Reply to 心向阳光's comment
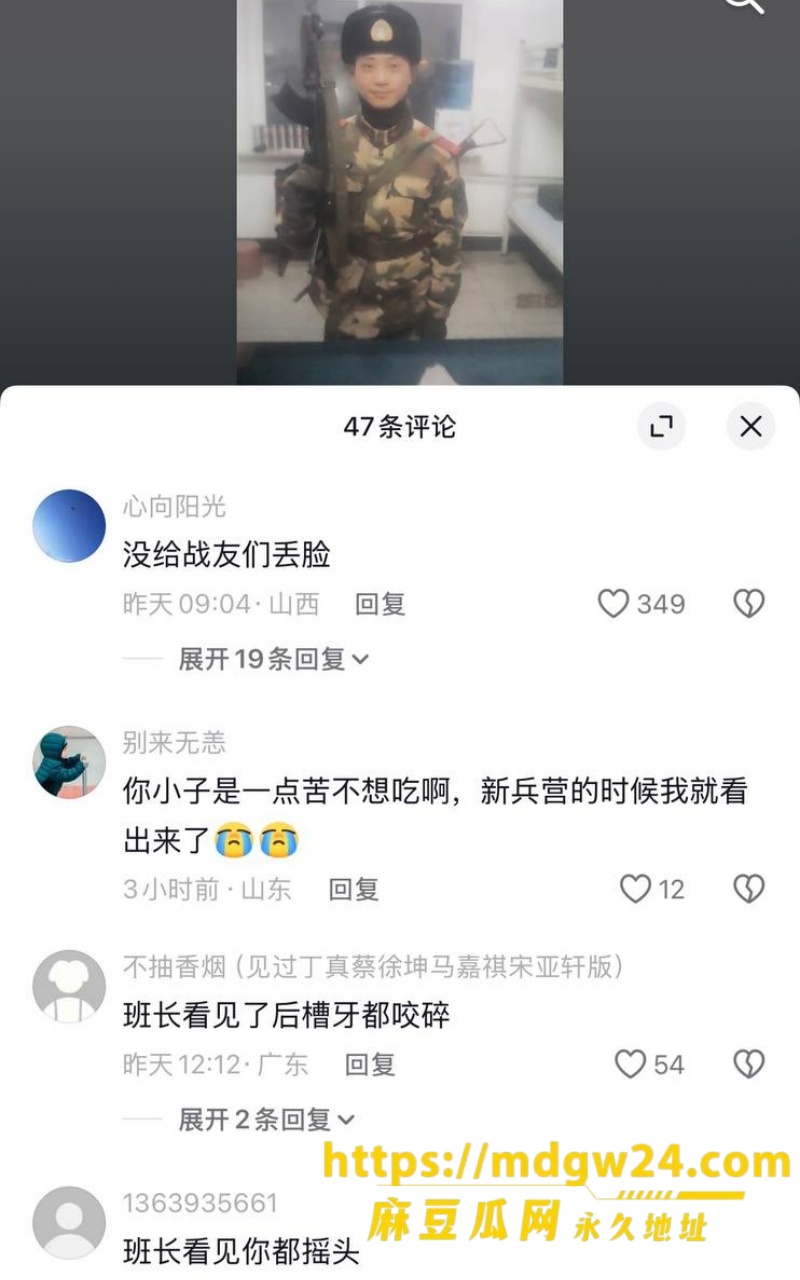The height and width of the screenshot is (1280, 800). (x=380, y=603)
